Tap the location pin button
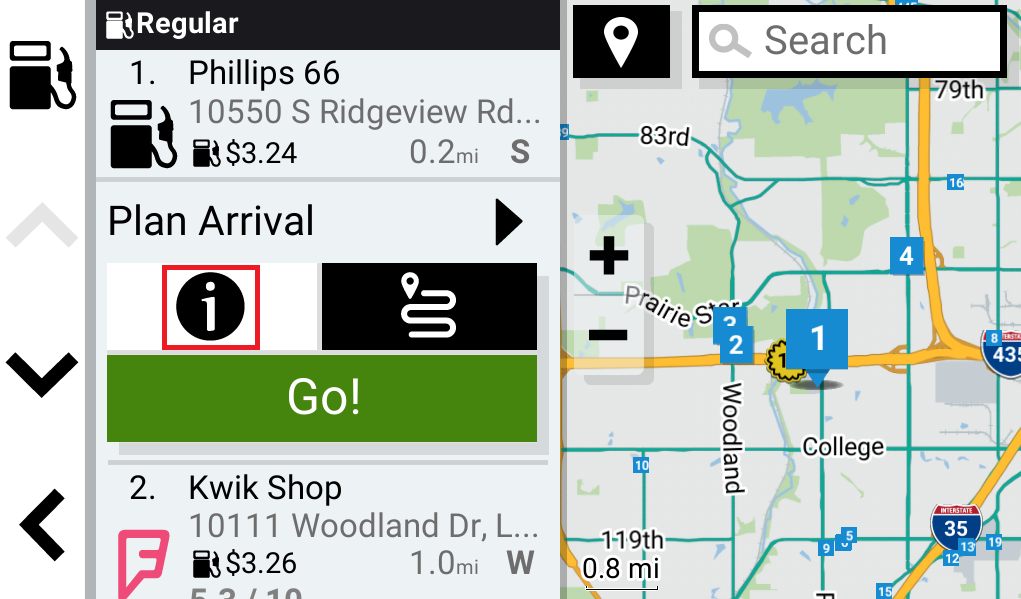 pyautogui.click(x=621, y=42)
